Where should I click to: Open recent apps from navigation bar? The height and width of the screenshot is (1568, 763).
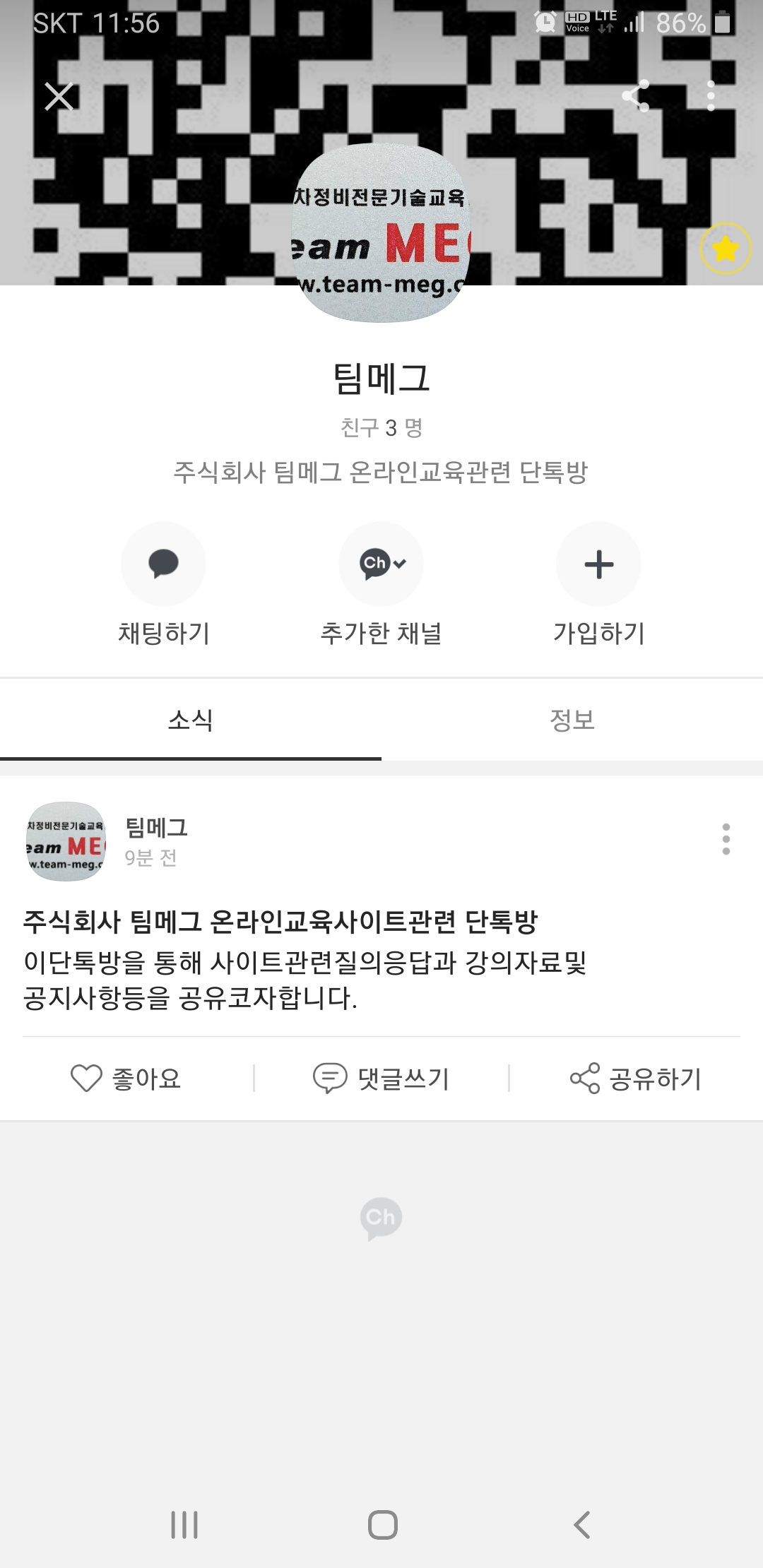(184, 1525)
